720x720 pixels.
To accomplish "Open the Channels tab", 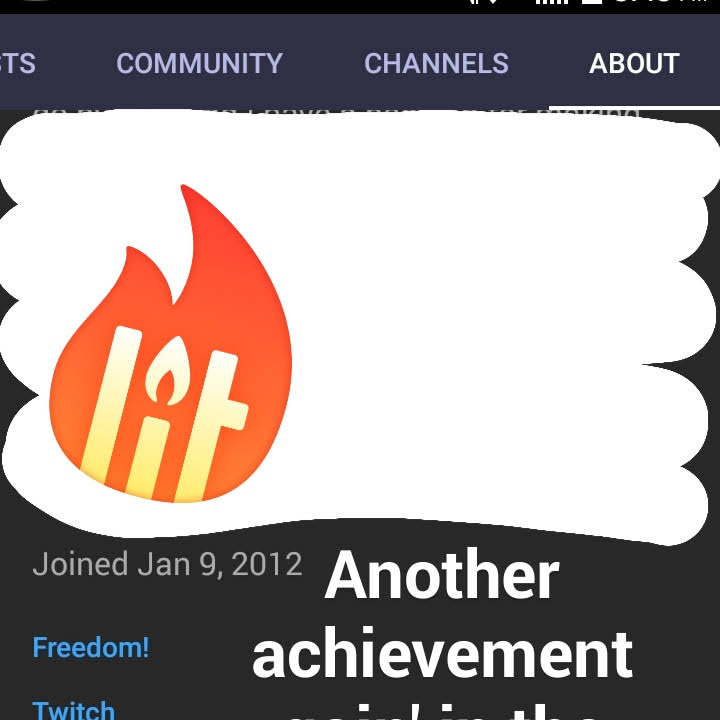I will pos(436,64).
